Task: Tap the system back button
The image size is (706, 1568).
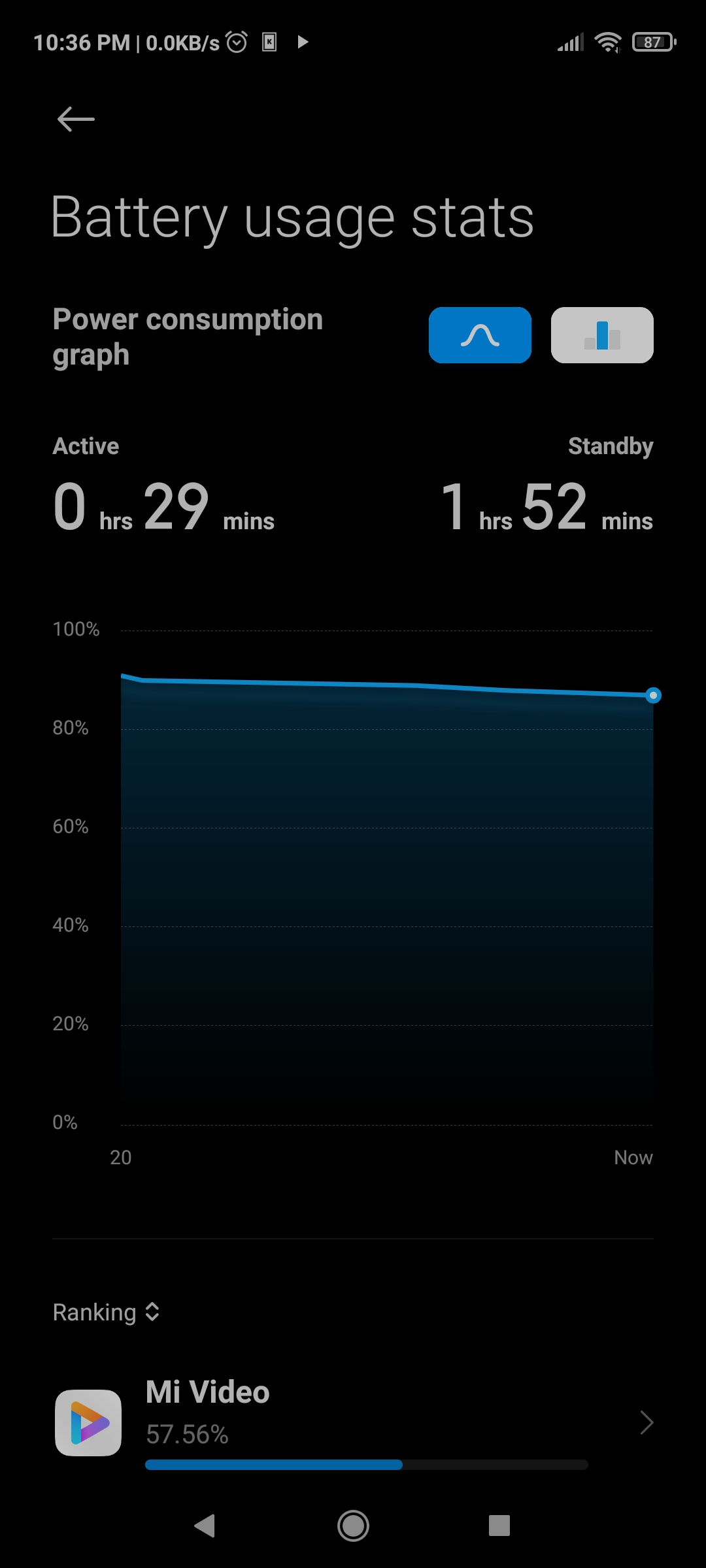Action: click(x=205, y=1526)
